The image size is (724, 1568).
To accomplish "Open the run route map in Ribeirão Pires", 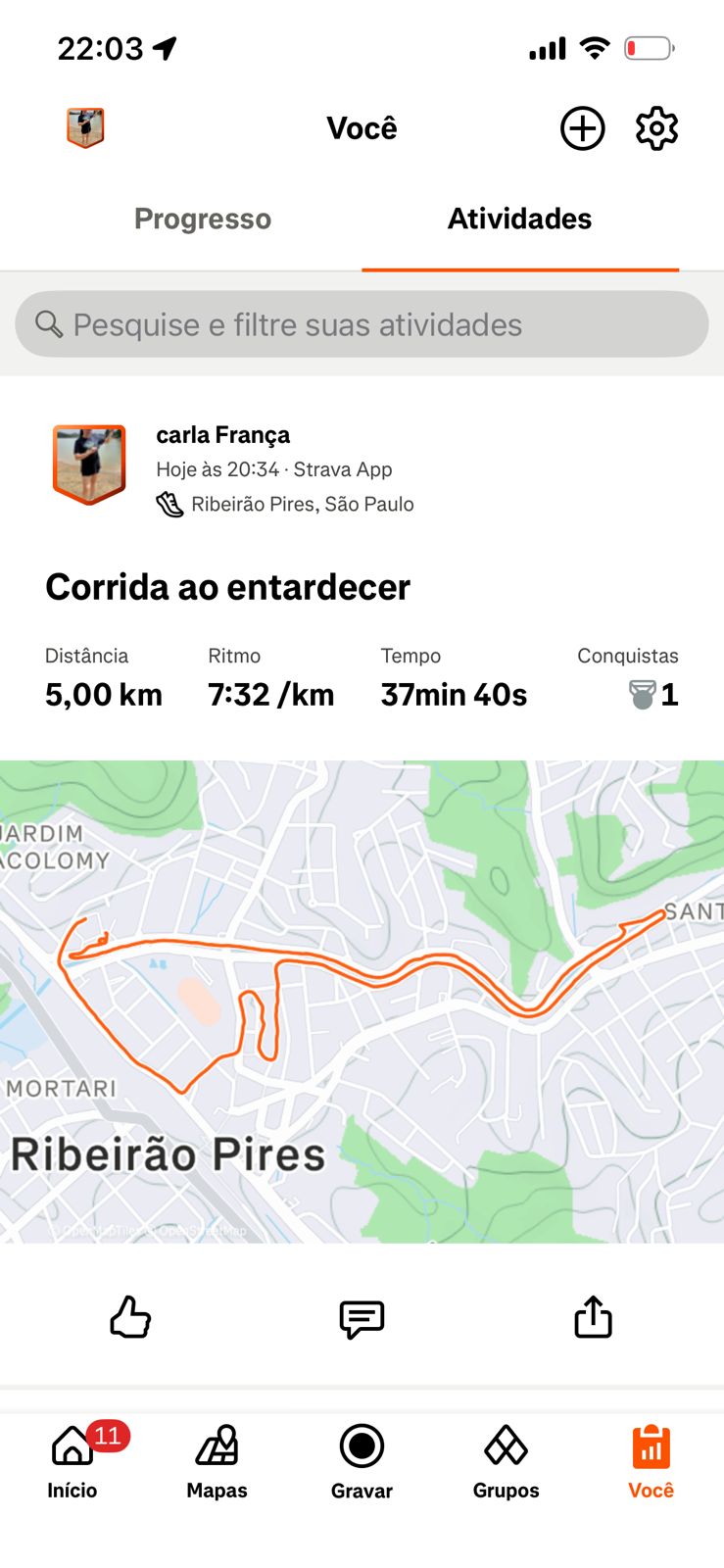I will tap(362, 1000).
